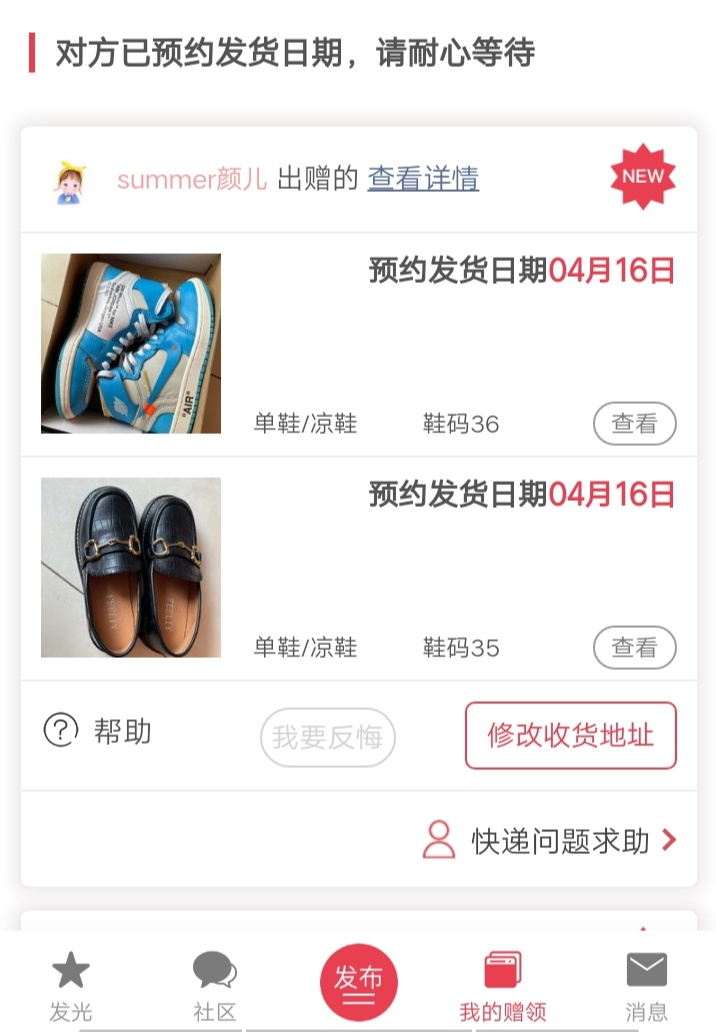Open 快递问题求助
The height and width of the screenshot is (1032, 716).
click(560, 841)
